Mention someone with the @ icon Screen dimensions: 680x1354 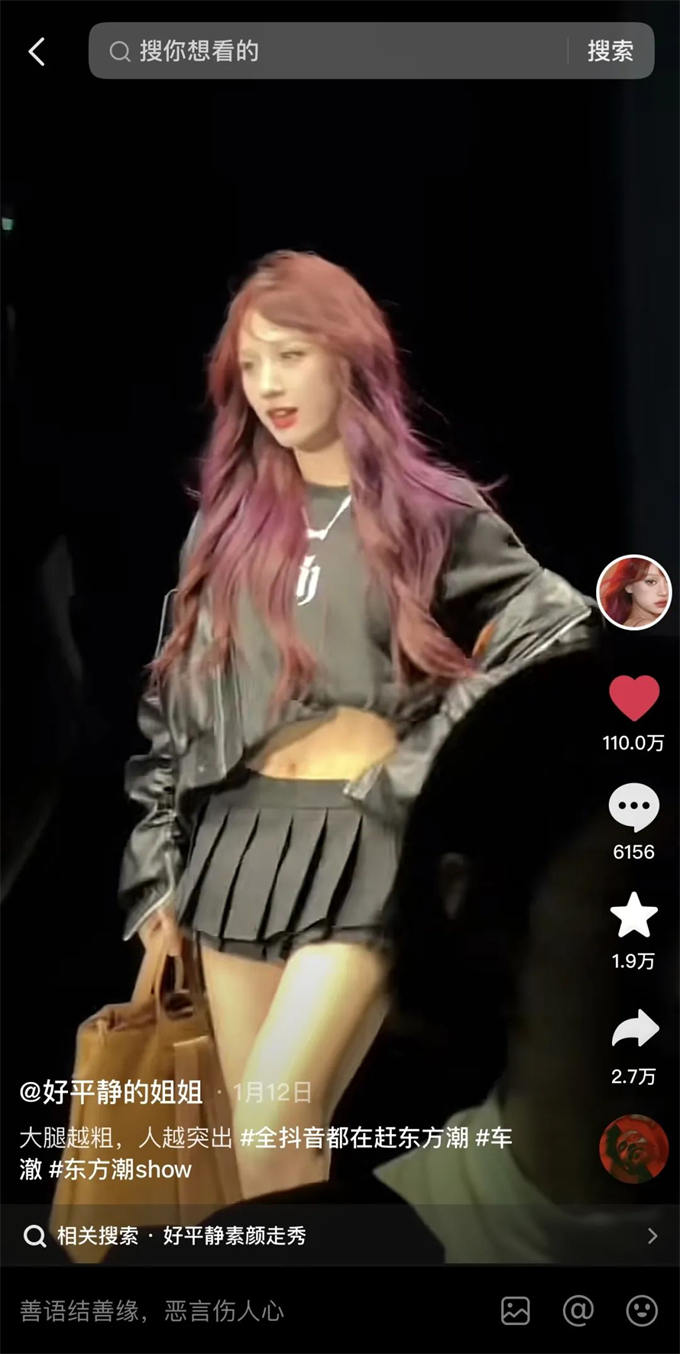(578, 1310)
